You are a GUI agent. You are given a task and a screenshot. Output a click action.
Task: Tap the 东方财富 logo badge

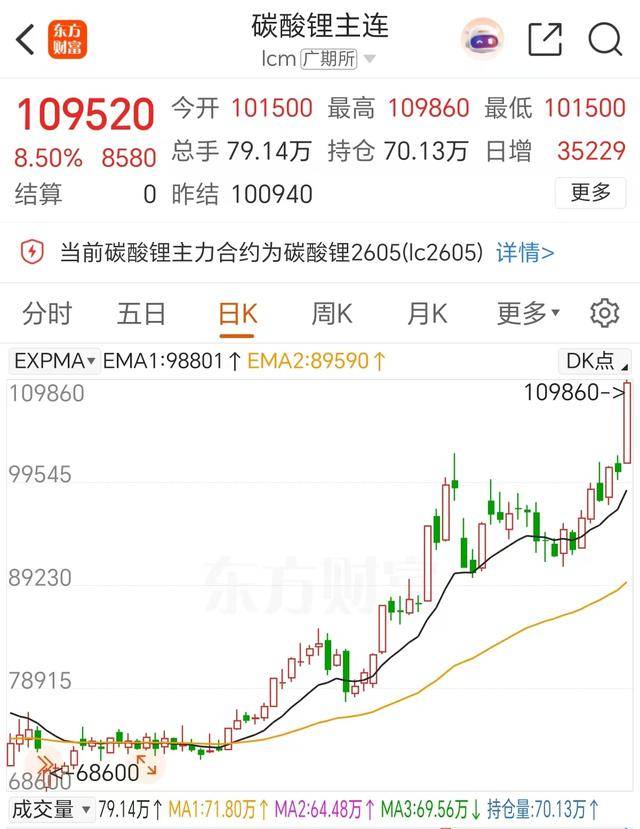(68, 40)
